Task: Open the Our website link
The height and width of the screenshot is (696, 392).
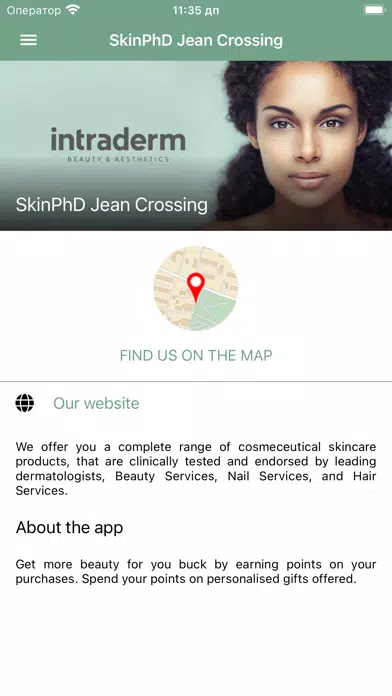Action: tap(96, 403)
